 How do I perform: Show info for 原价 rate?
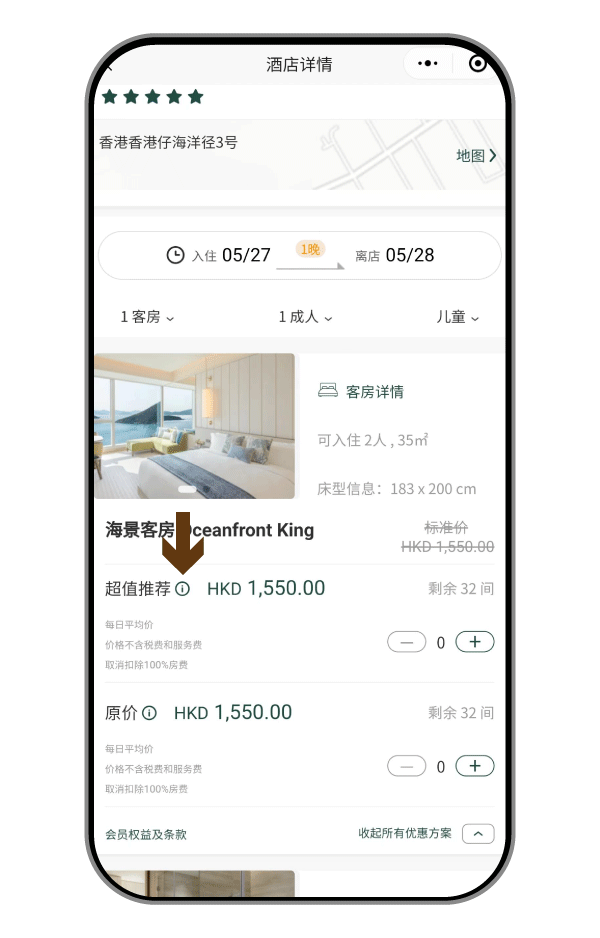149,713
